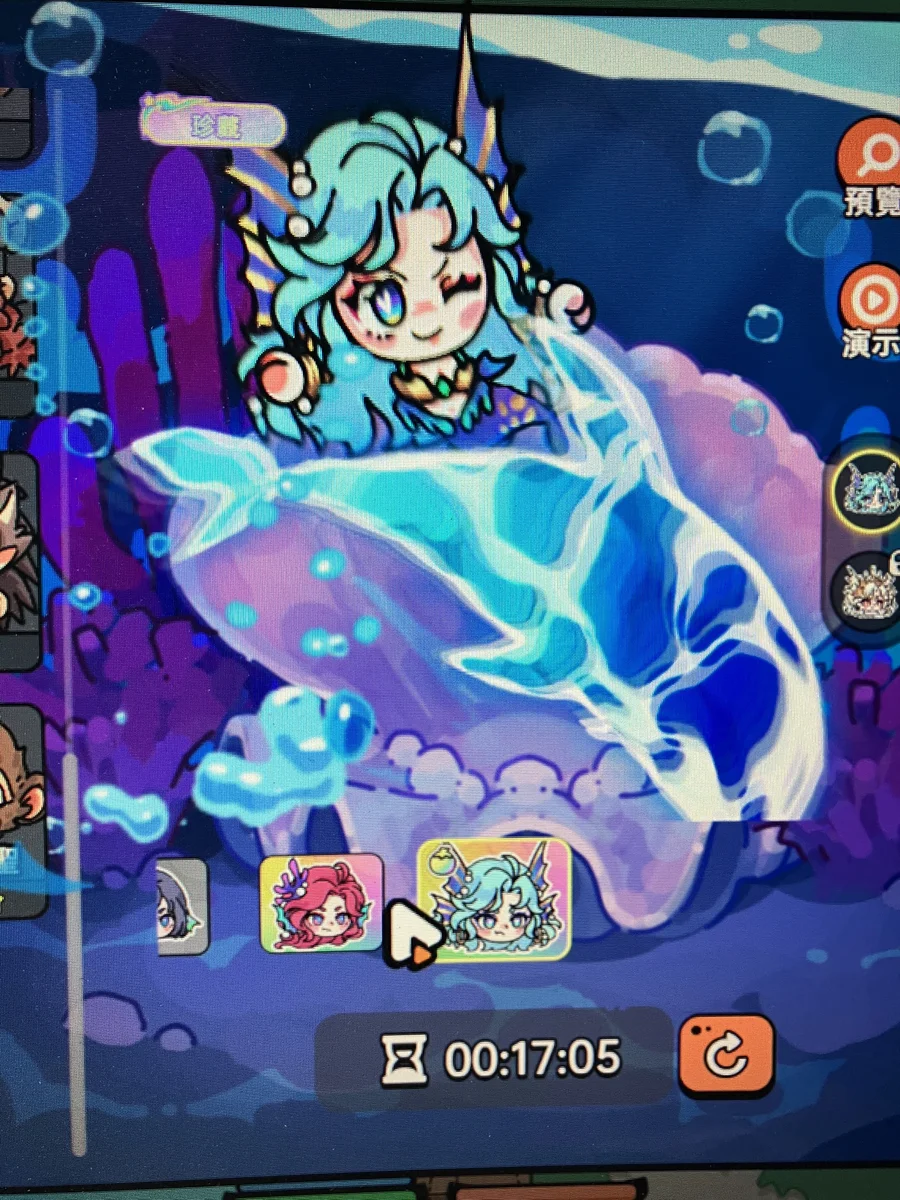Select the red-haired mermaid skin thumbnail
This screenshot has width=900, height=1200.
tap(320, 903)
